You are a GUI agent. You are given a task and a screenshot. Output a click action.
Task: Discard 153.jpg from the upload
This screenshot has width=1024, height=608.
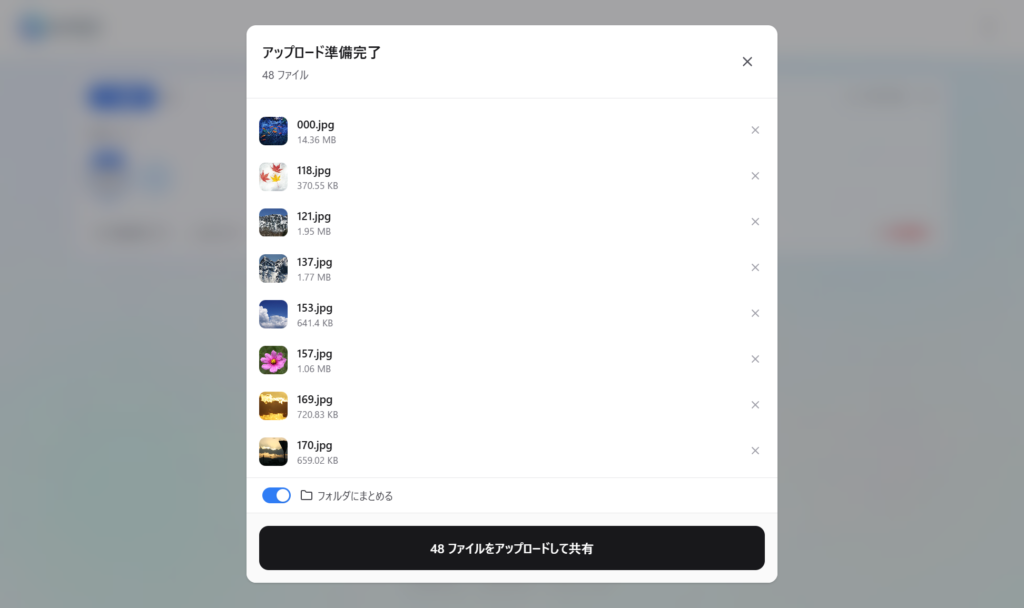755,313
